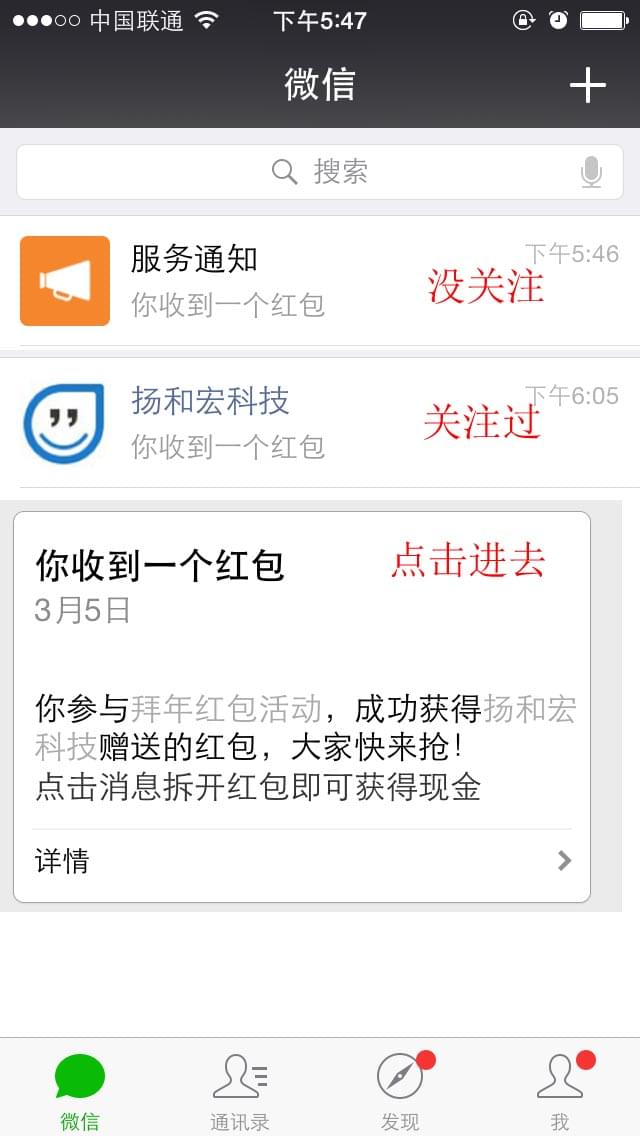
Task: Open the 扬和宏科技 chat
Action: pyautogui.click(x=320, y=422)
